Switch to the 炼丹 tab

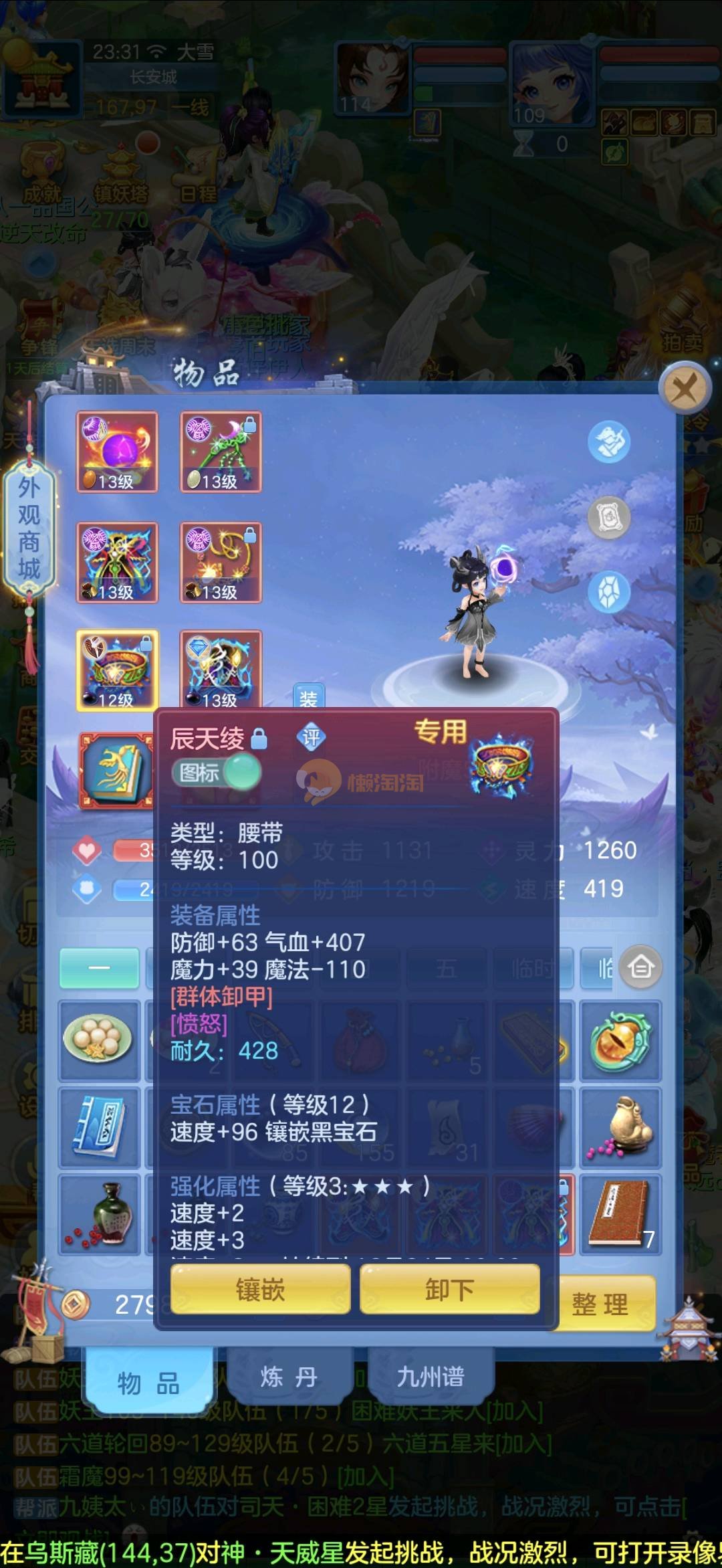pos(288,1377)
